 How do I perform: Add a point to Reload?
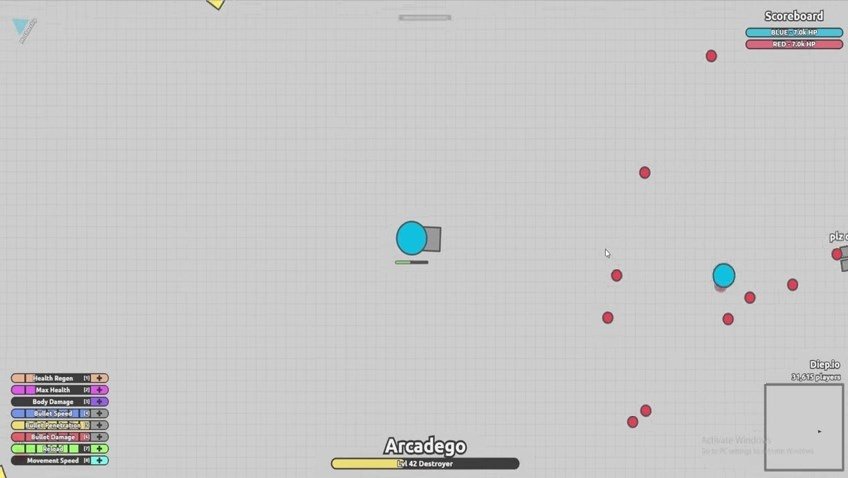(x=101, y=449)
